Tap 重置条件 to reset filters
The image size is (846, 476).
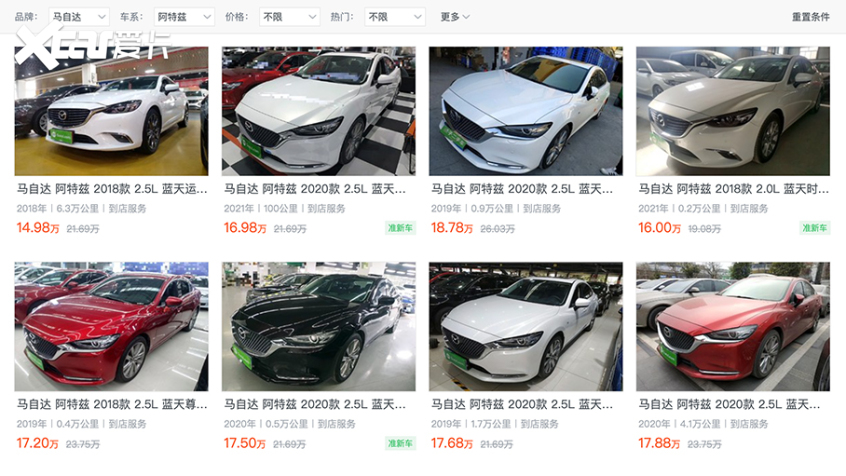[x=810, y=17]
